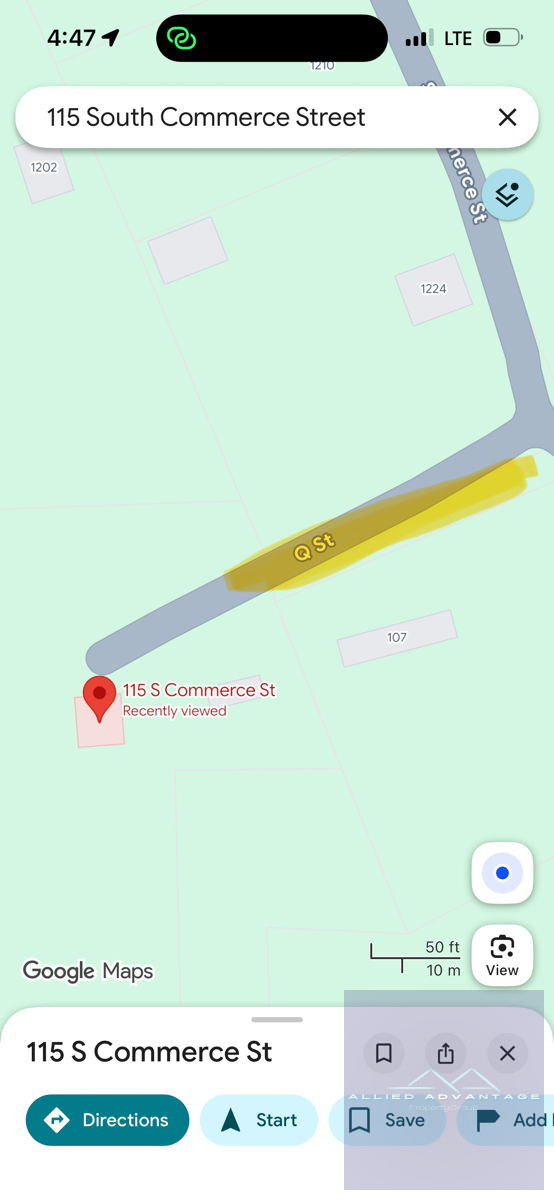Start navigation to this address
The image size is (554, 1200).
click(x=259, y=1120)
